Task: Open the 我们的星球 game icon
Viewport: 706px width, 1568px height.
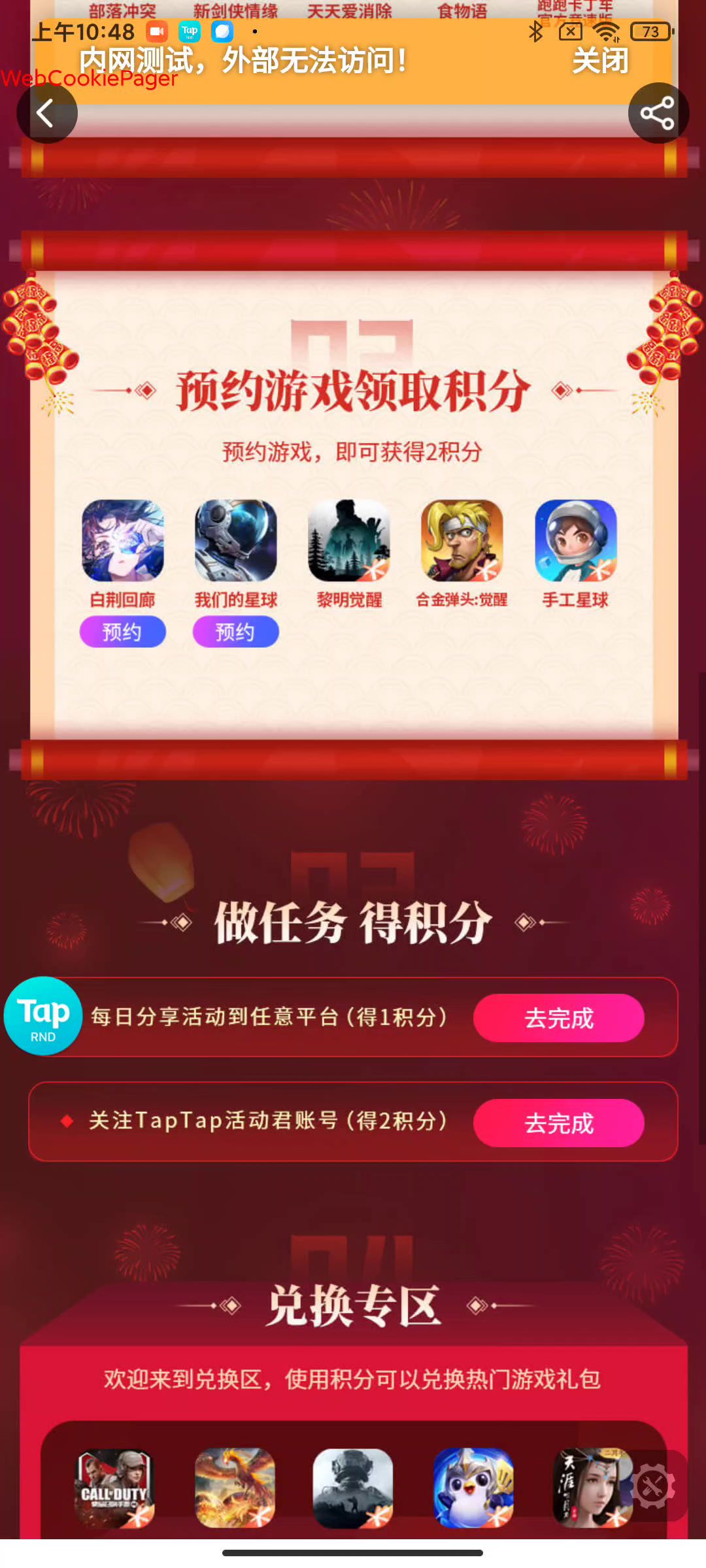Action: 235,540
